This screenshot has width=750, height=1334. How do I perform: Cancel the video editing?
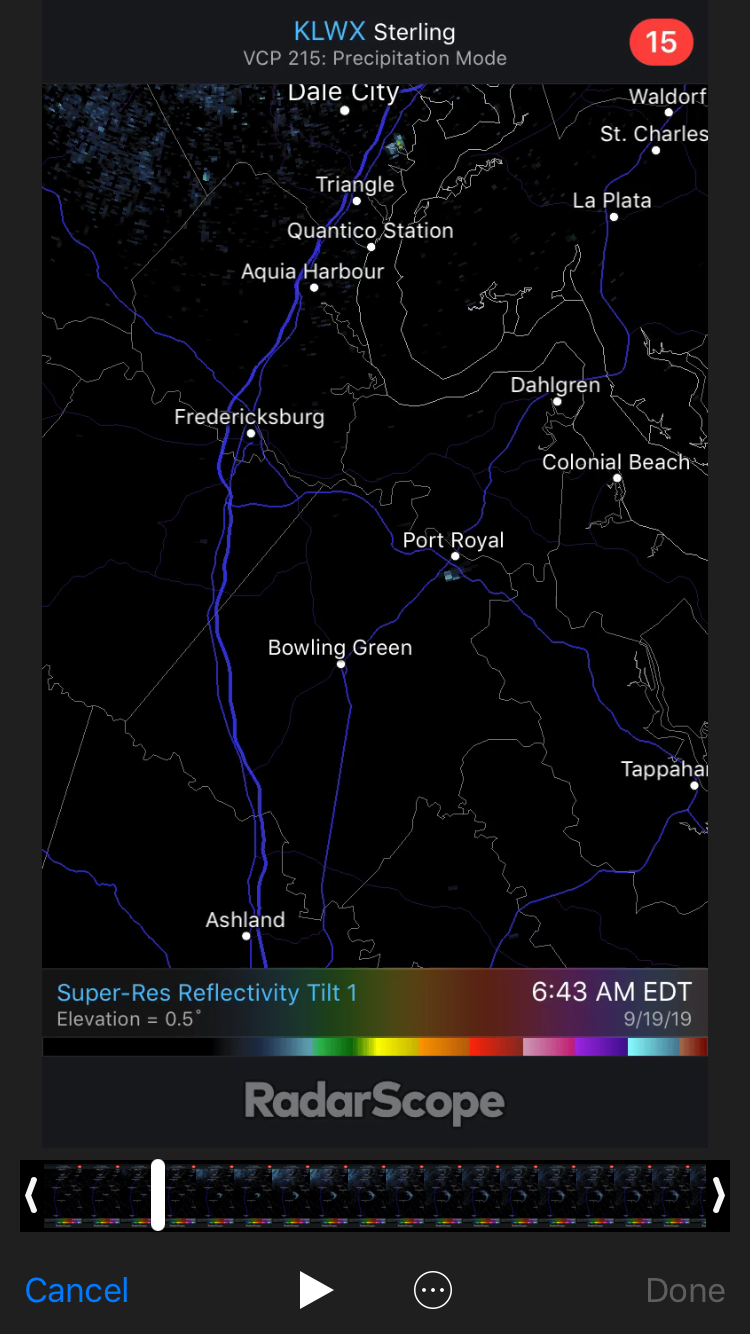[x=77, y=1290]
